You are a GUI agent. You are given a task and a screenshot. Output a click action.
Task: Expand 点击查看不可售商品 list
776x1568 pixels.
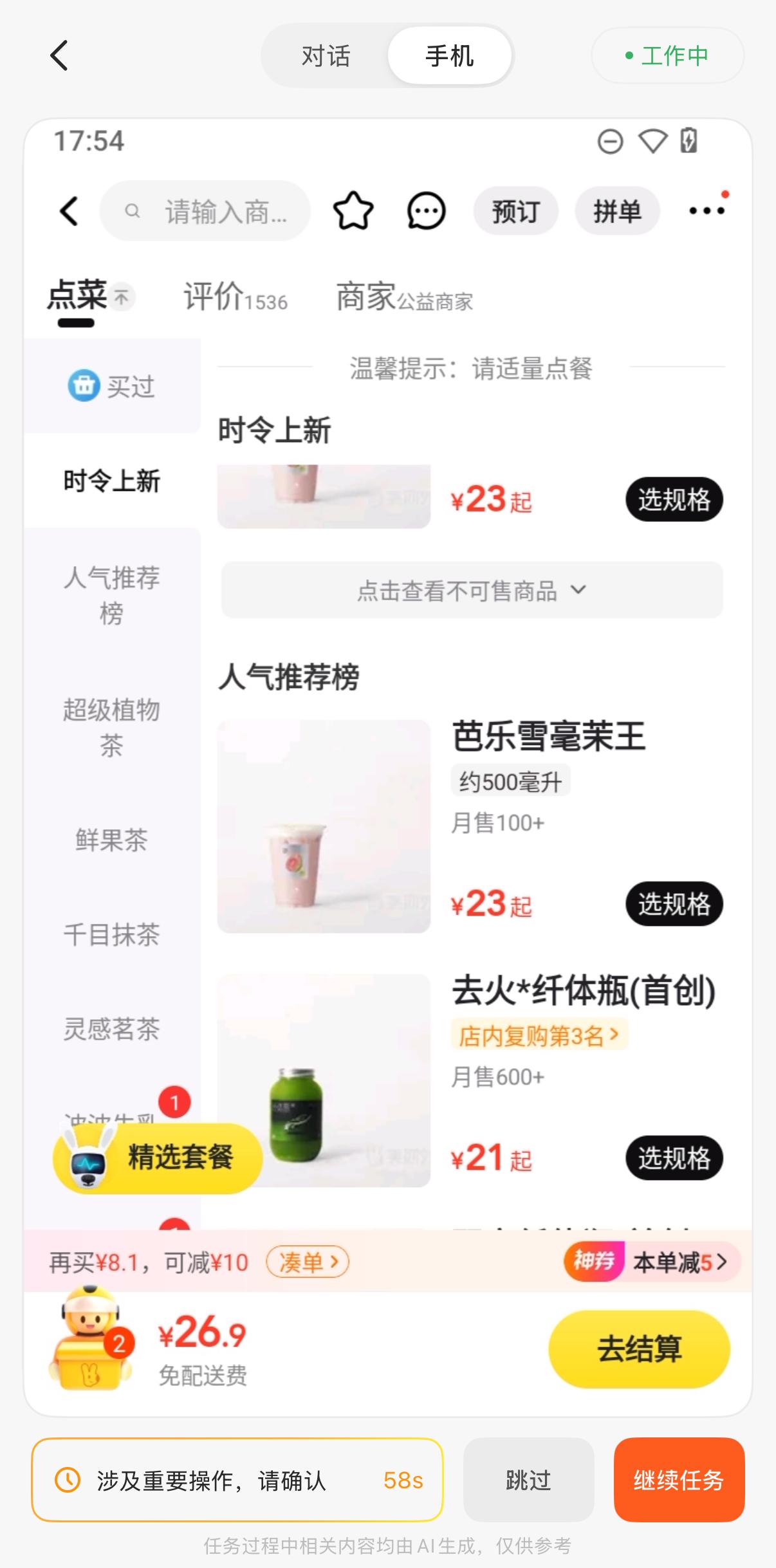coord(472,590)
